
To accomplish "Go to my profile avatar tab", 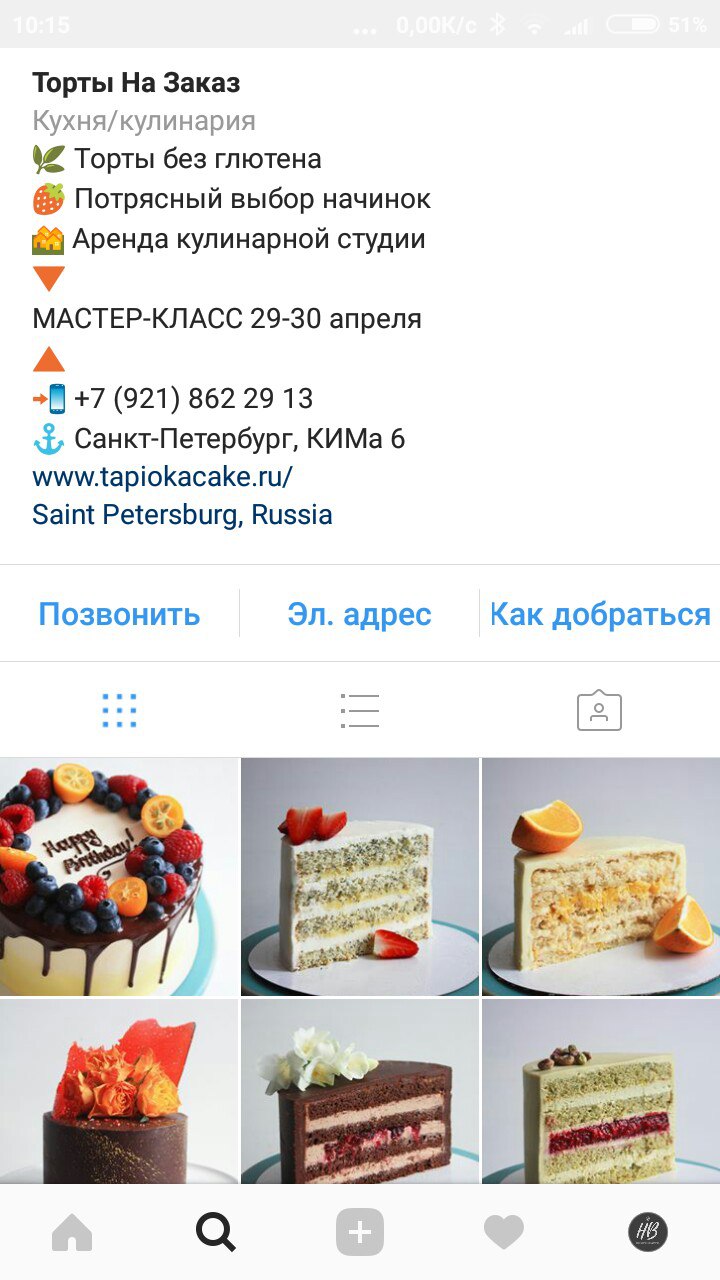I will 648,1232.
